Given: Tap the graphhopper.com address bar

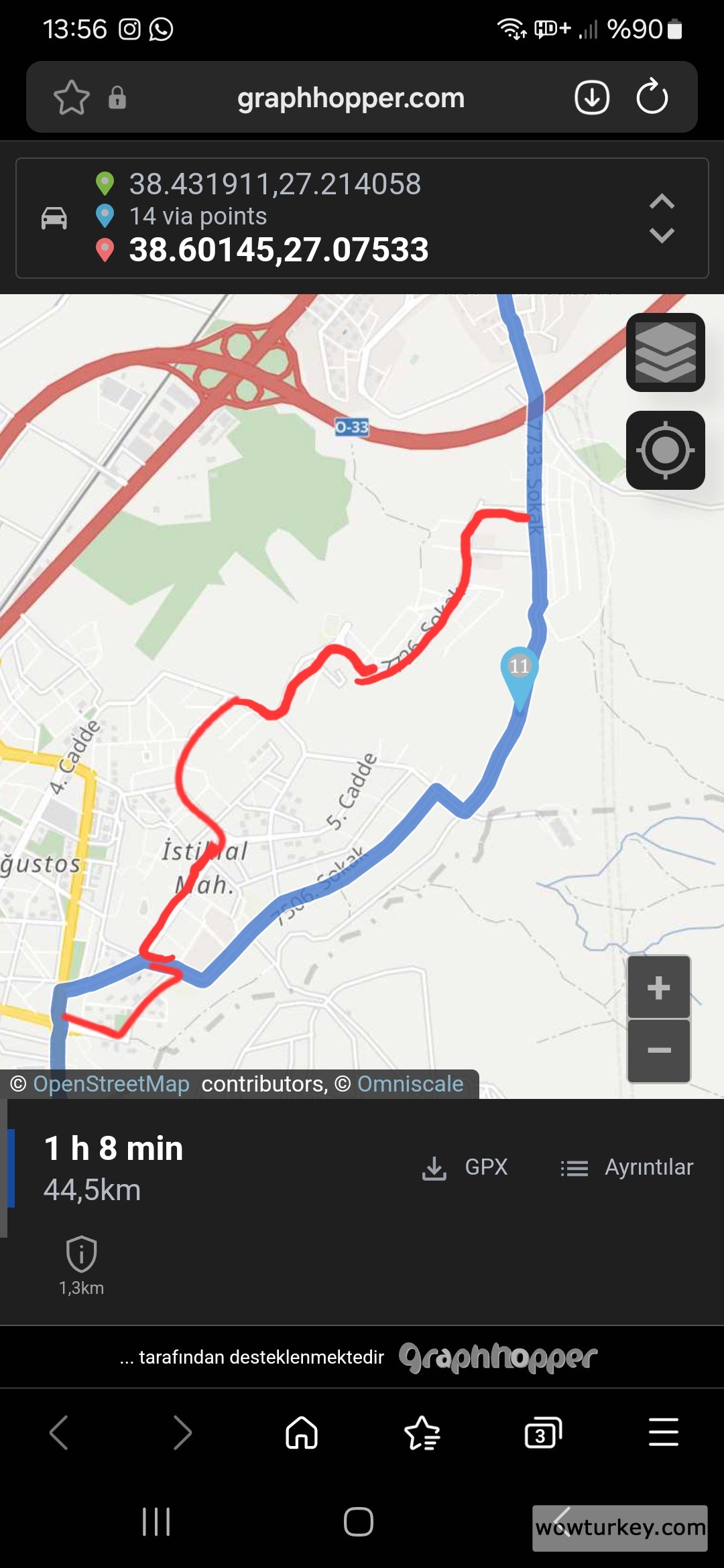Looking at the screenshot, I should coord(351,98).
